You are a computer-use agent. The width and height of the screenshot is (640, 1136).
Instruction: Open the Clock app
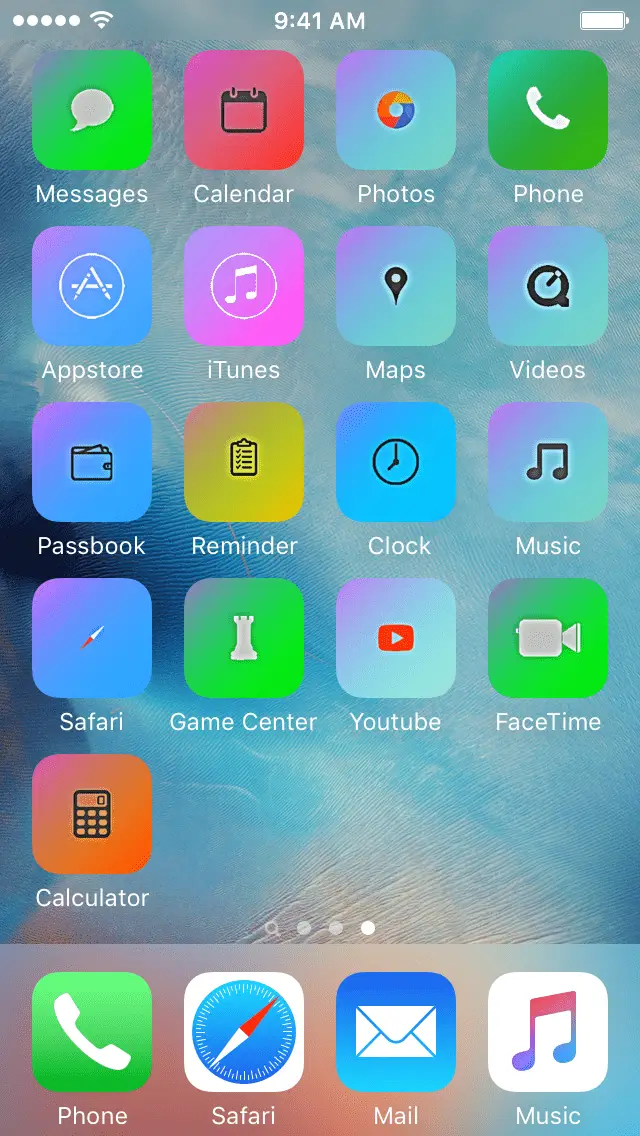click(396, 463)
